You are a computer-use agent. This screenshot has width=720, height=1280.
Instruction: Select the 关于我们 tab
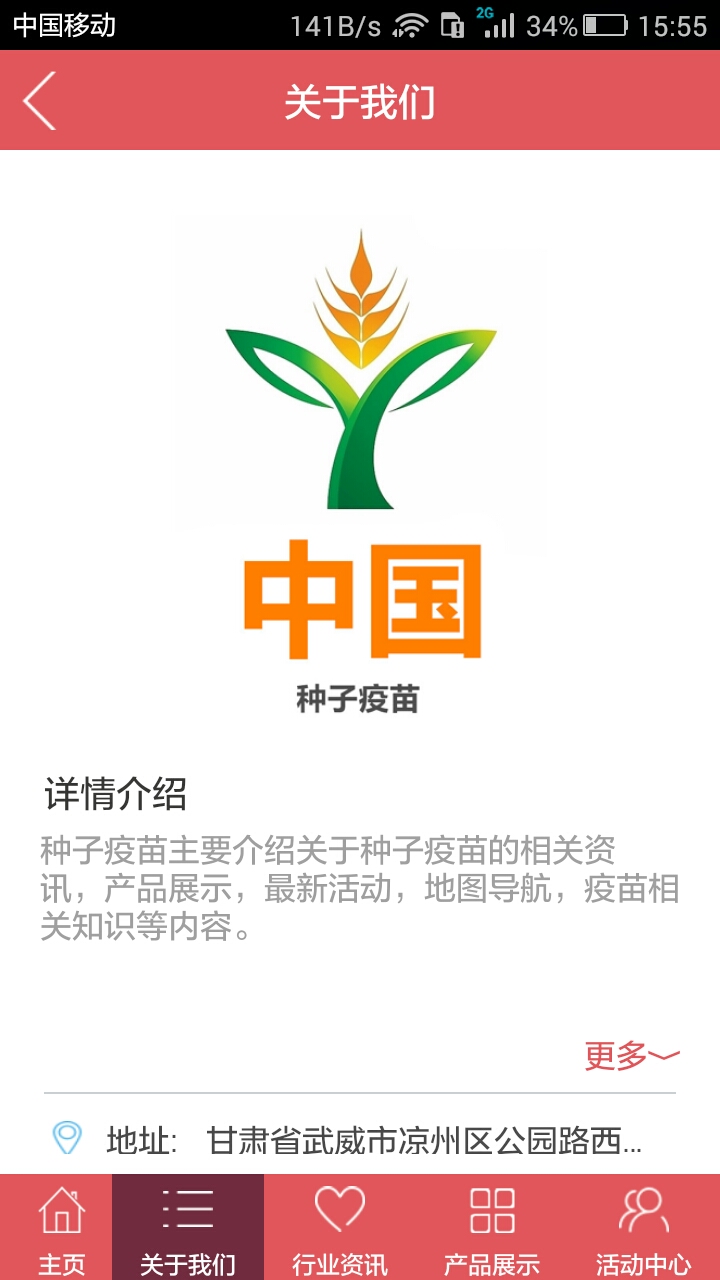coord(188,1228)
